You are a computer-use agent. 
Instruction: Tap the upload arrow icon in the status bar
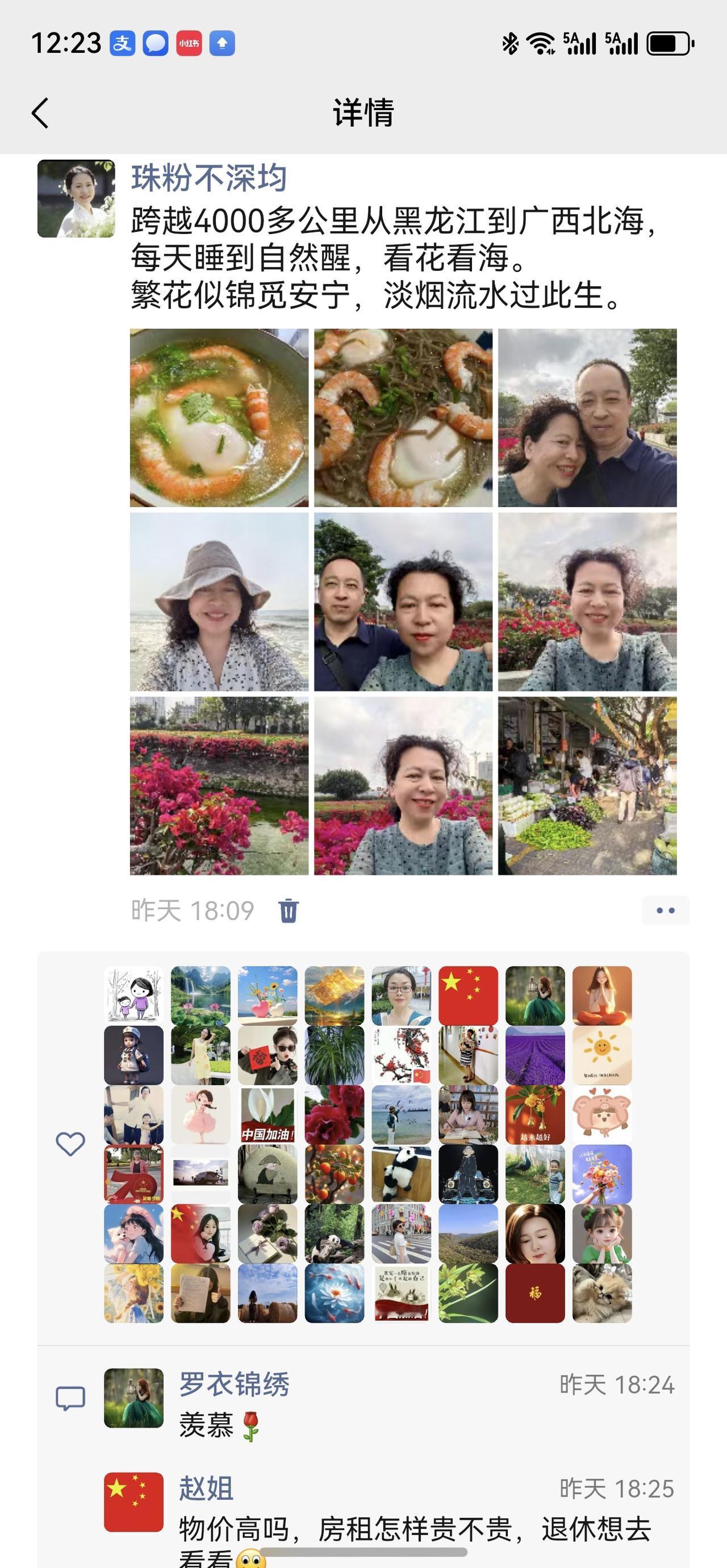[x=223, y=43]
